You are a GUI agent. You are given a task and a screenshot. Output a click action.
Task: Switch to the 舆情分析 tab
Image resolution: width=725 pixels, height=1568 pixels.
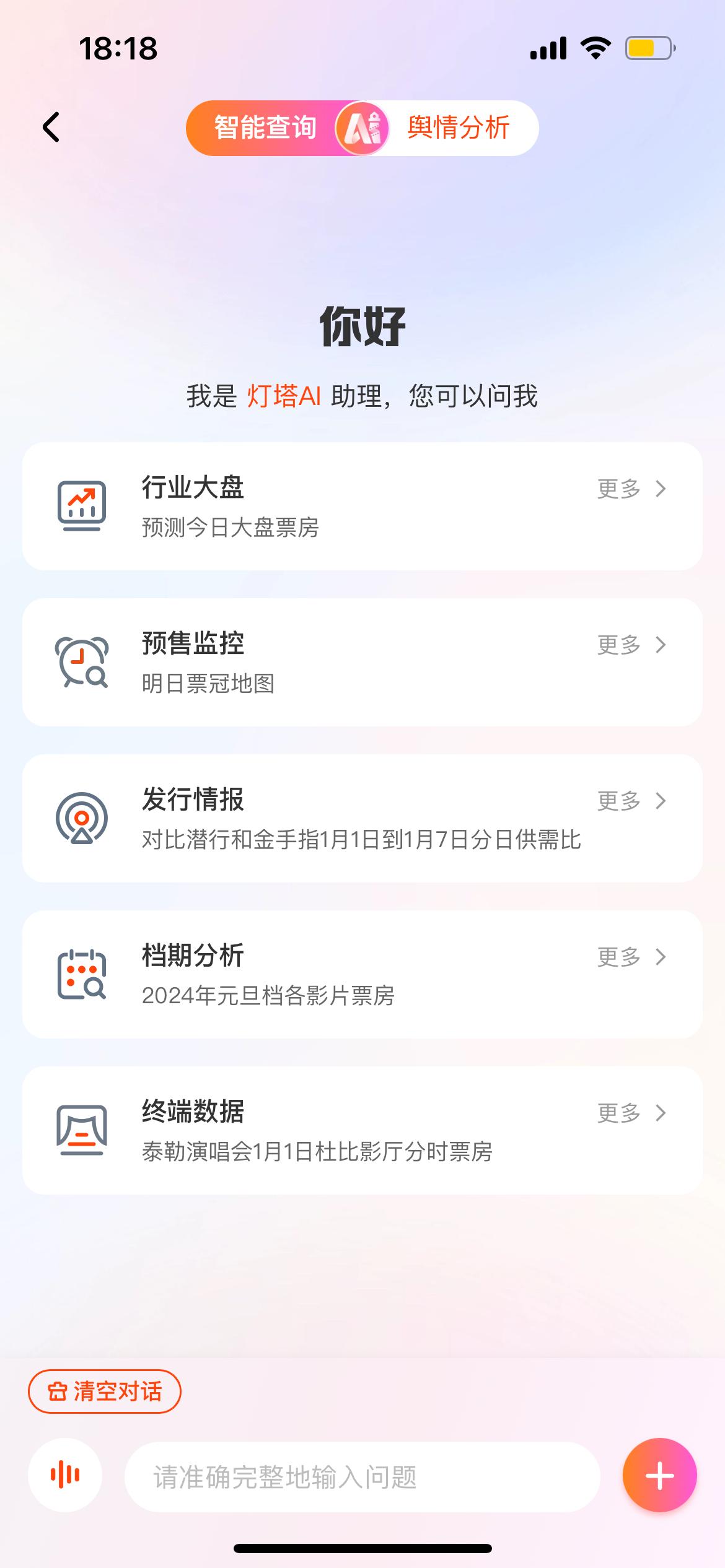459,128
